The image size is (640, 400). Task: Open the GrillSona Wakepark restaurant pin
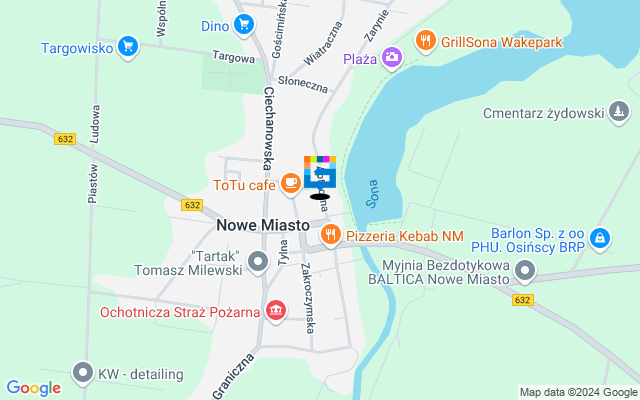coord(427,41)
